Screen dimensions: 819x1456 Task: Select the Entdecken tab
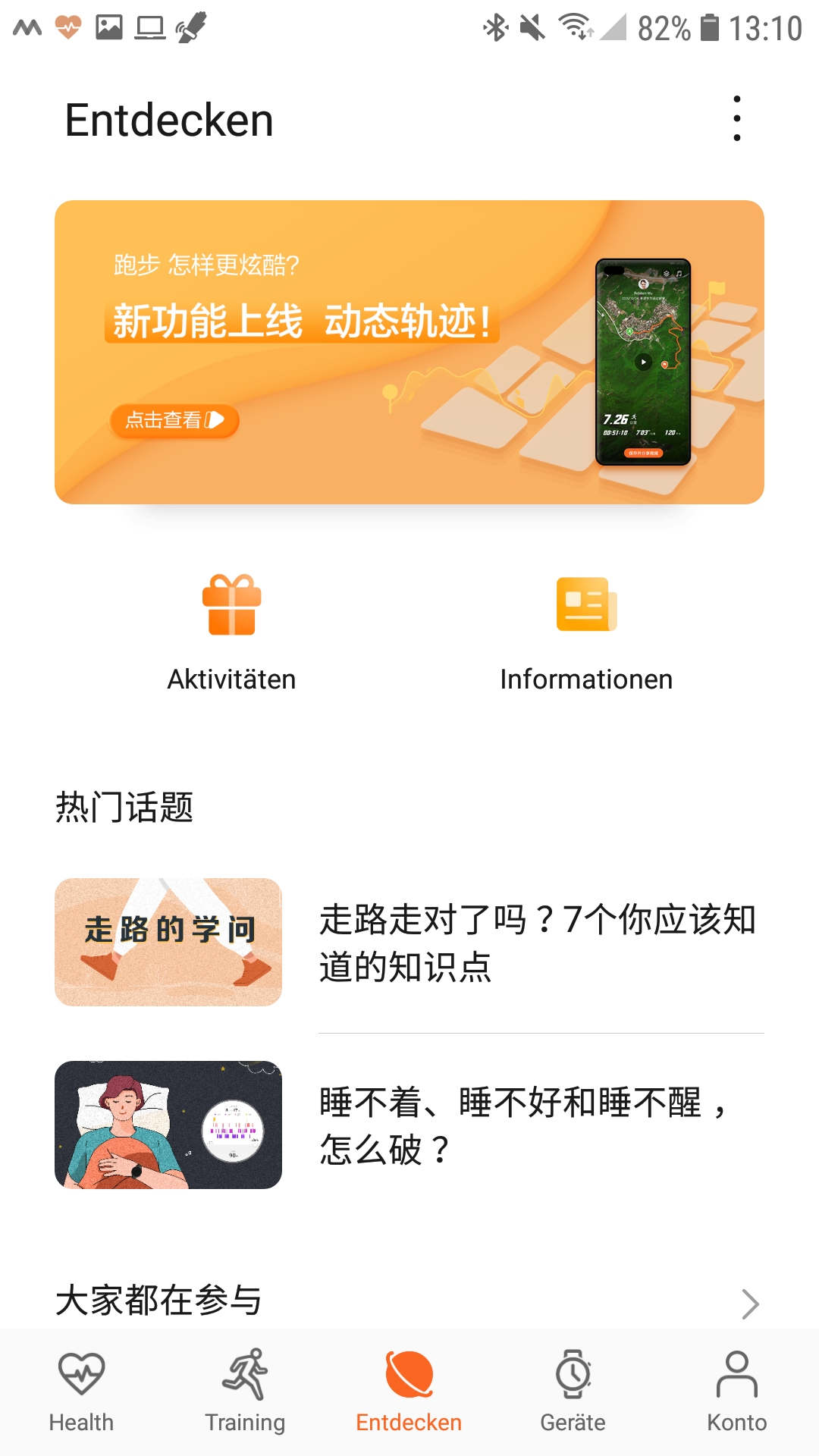click(x=409, y=1392)
